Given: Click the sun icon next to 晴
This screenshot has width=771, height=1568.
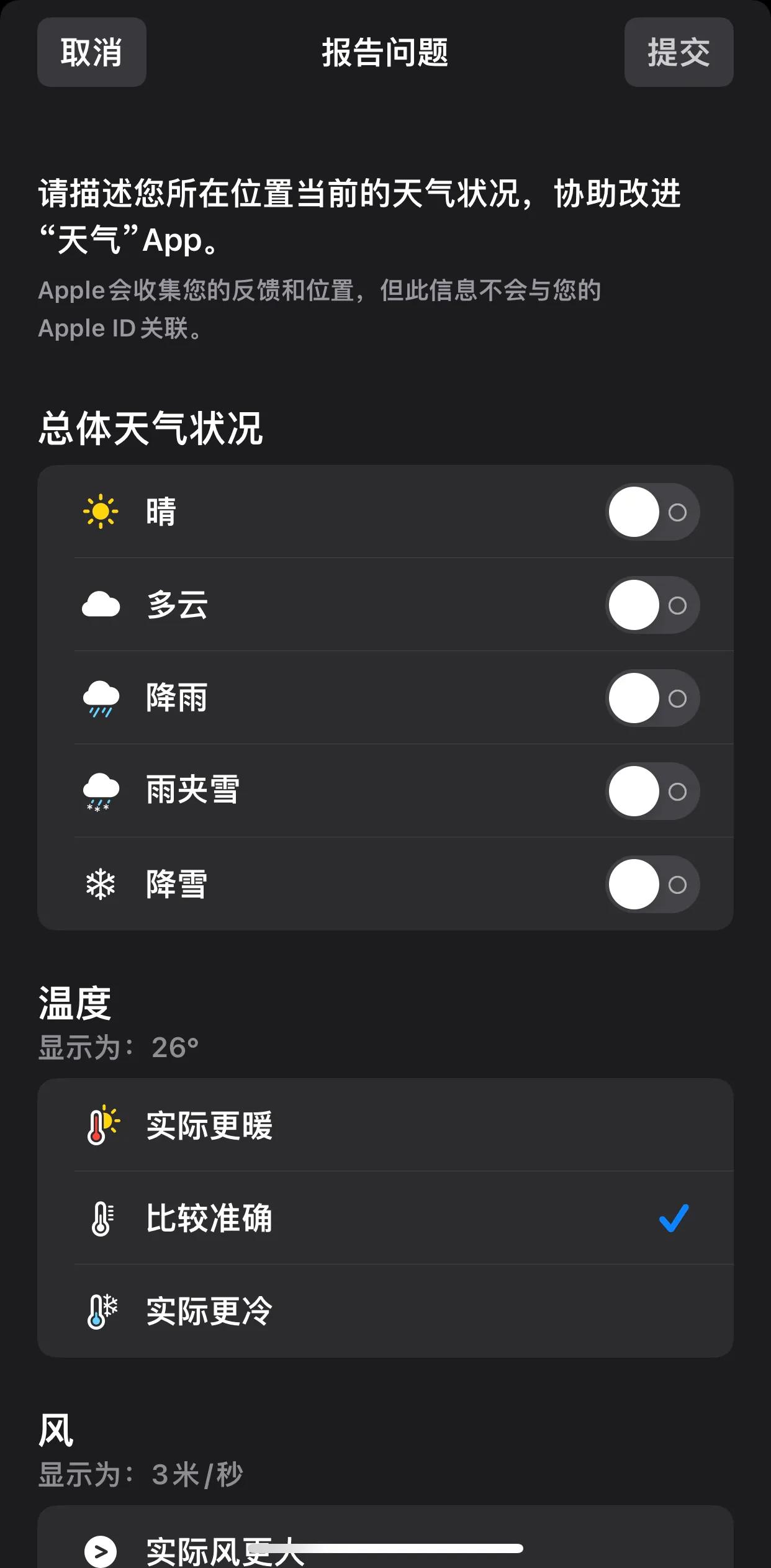Looking at the screenshot, I should pos(101,511).
